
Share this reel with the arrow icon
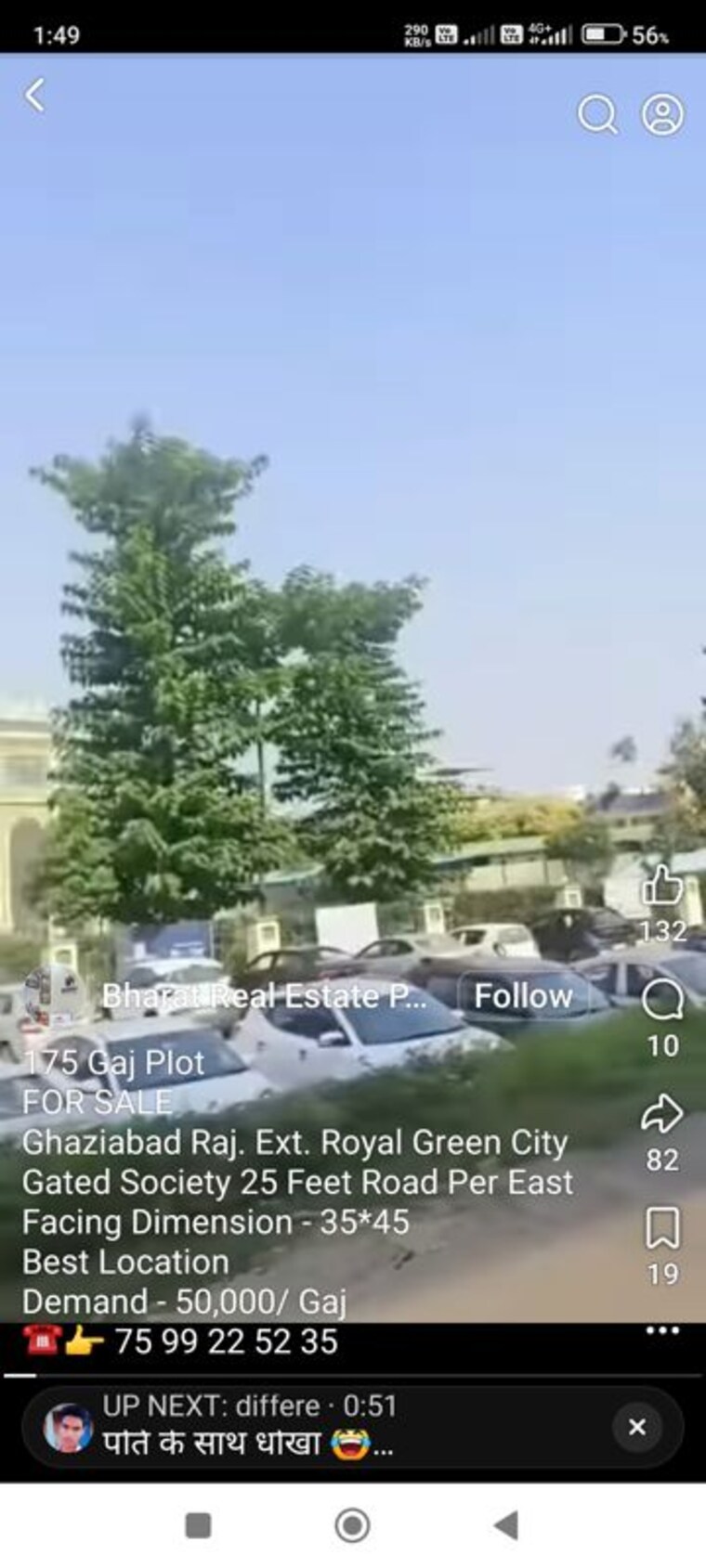click(662, 1114)
